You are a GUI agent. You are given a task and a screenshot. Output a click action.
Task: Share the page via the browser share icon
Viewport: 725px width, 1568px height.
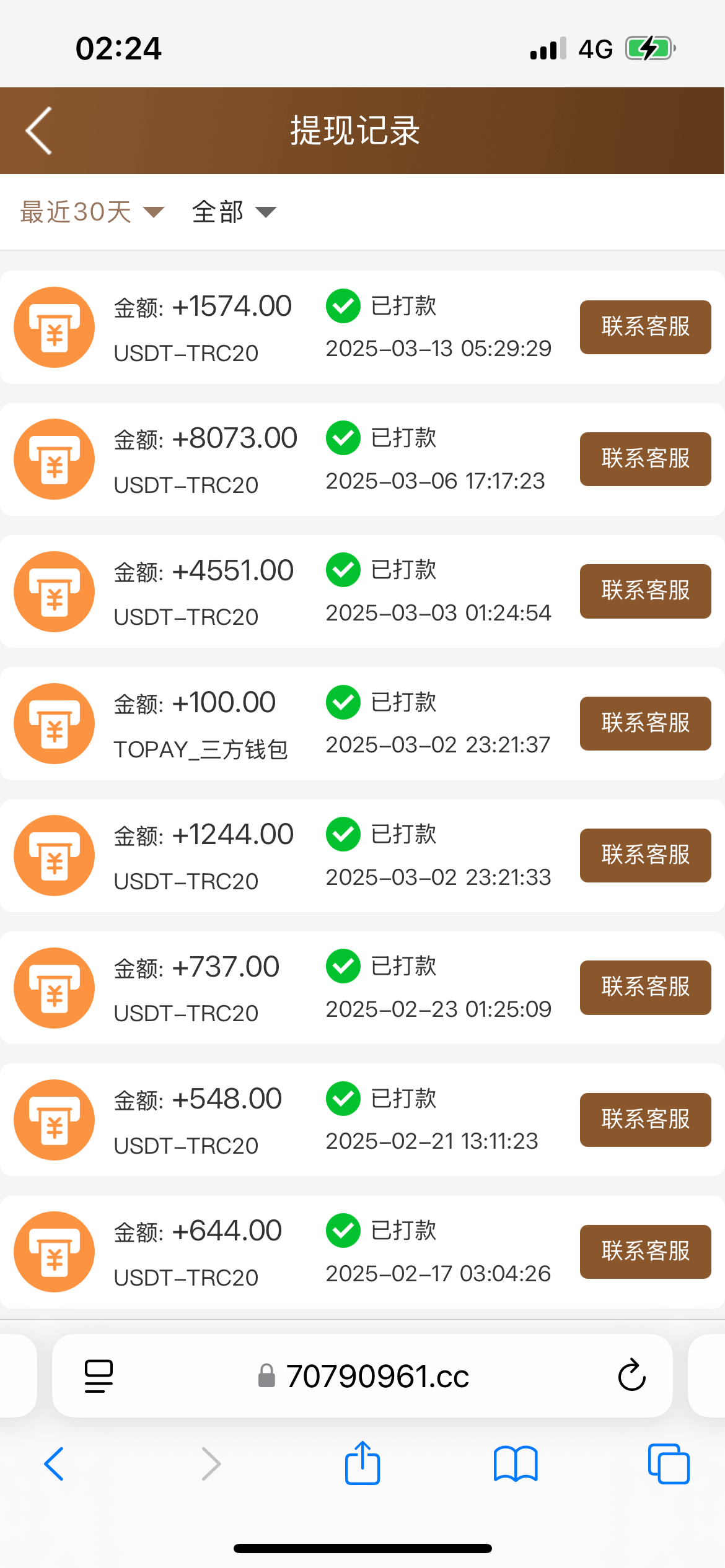(x=362, y=1463)
